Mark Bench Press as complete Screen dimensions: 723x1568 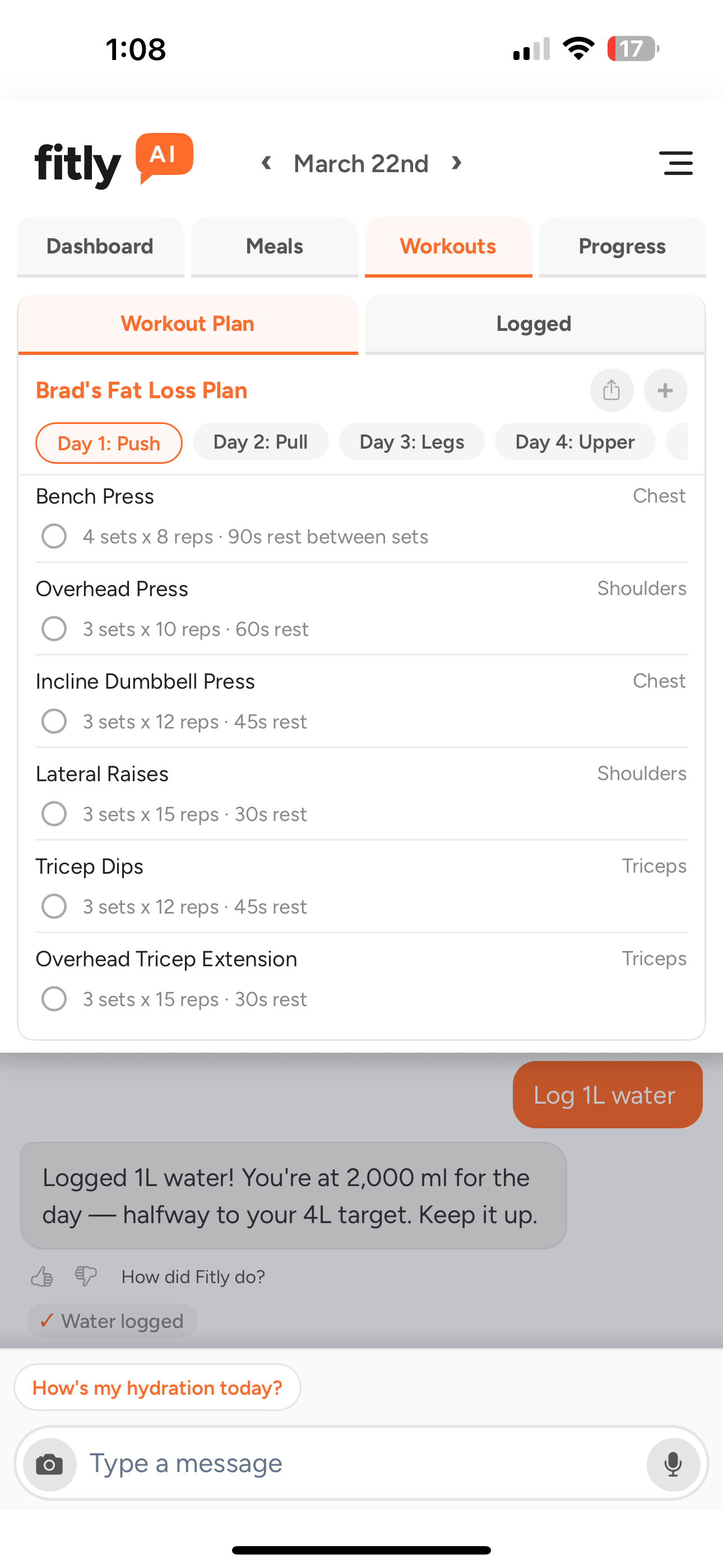tap(54, 536)
